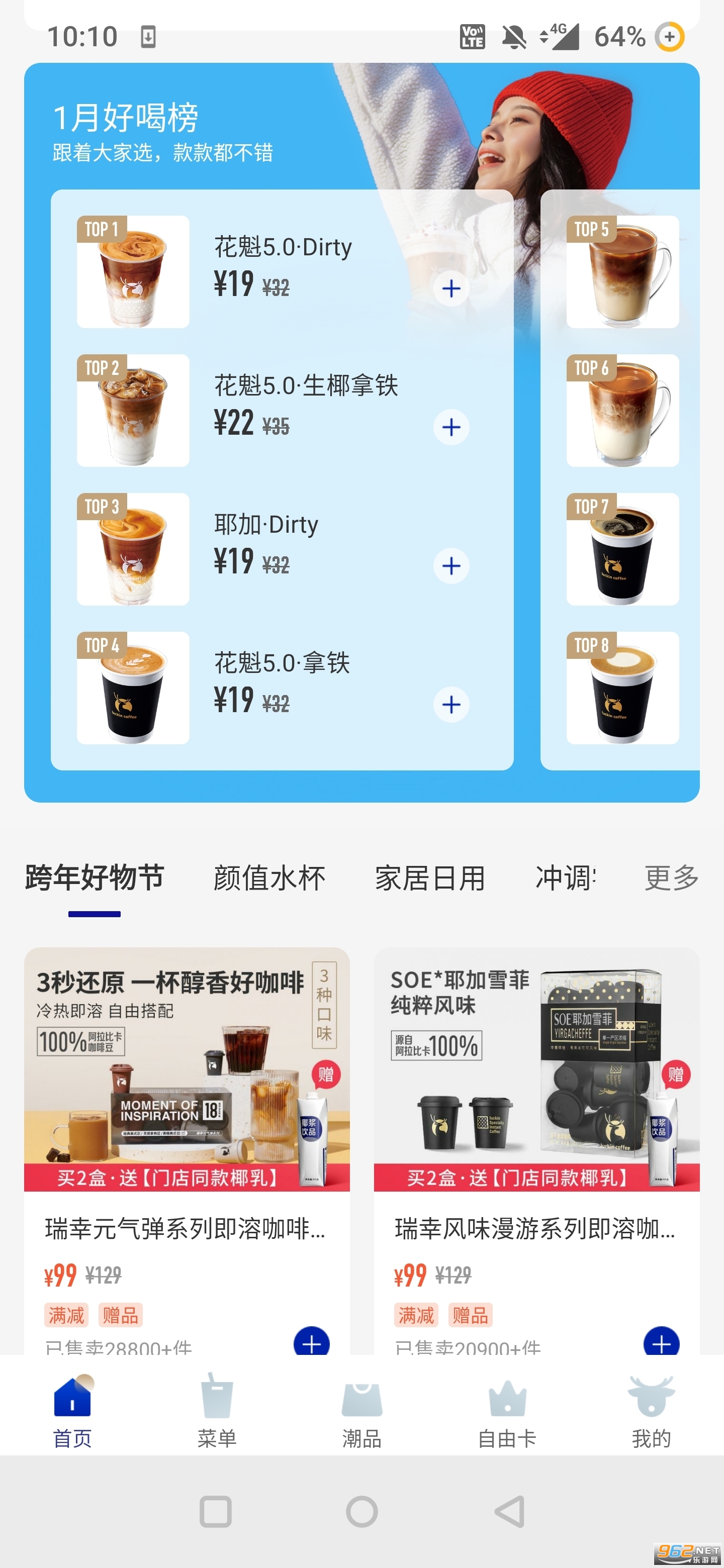
Task: Add 花魁5.0·拿铁 to the cart
Action: (x=450, y=705)
